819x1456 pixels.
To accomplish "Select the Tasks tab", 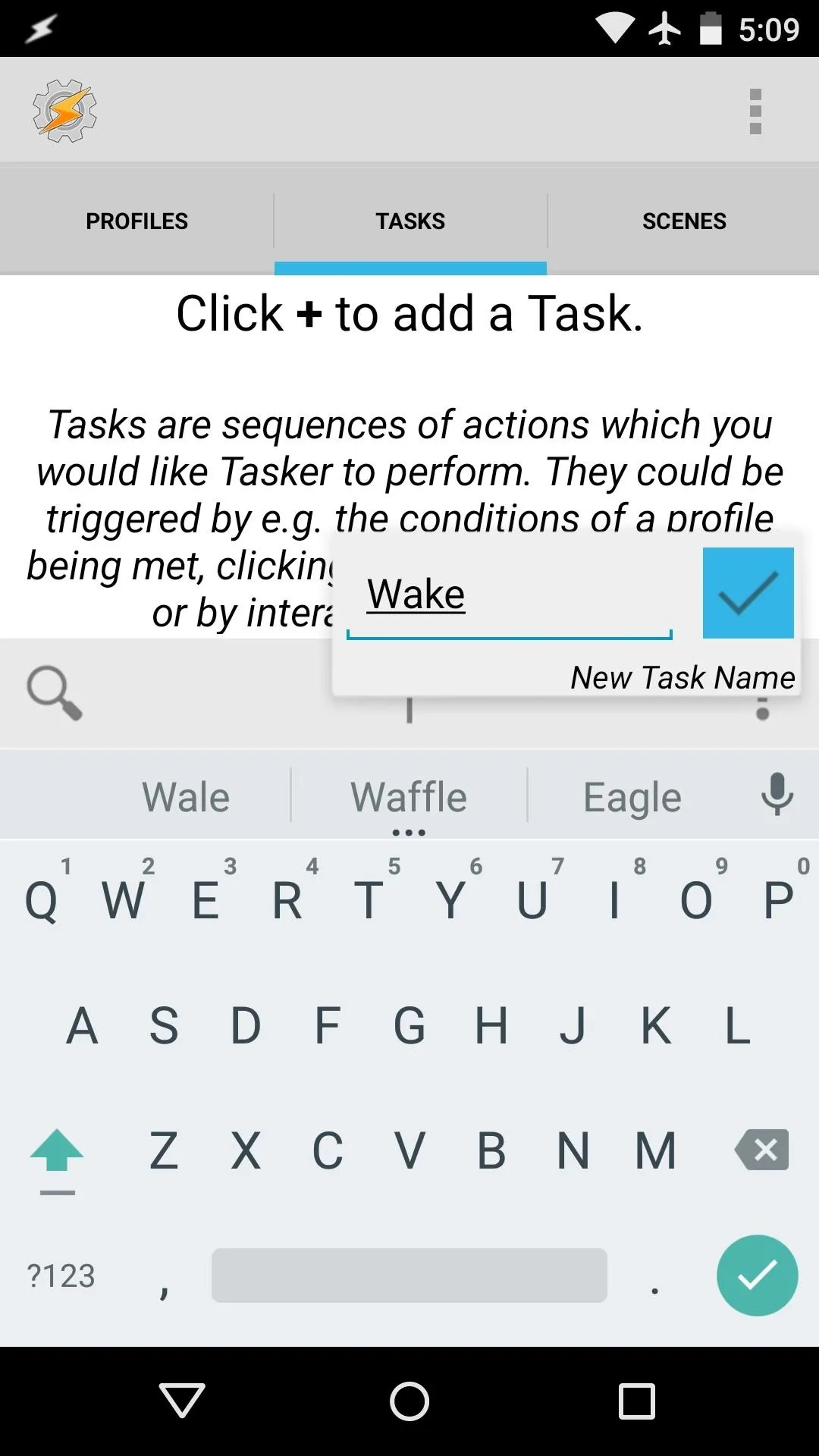I will (410, 221).
